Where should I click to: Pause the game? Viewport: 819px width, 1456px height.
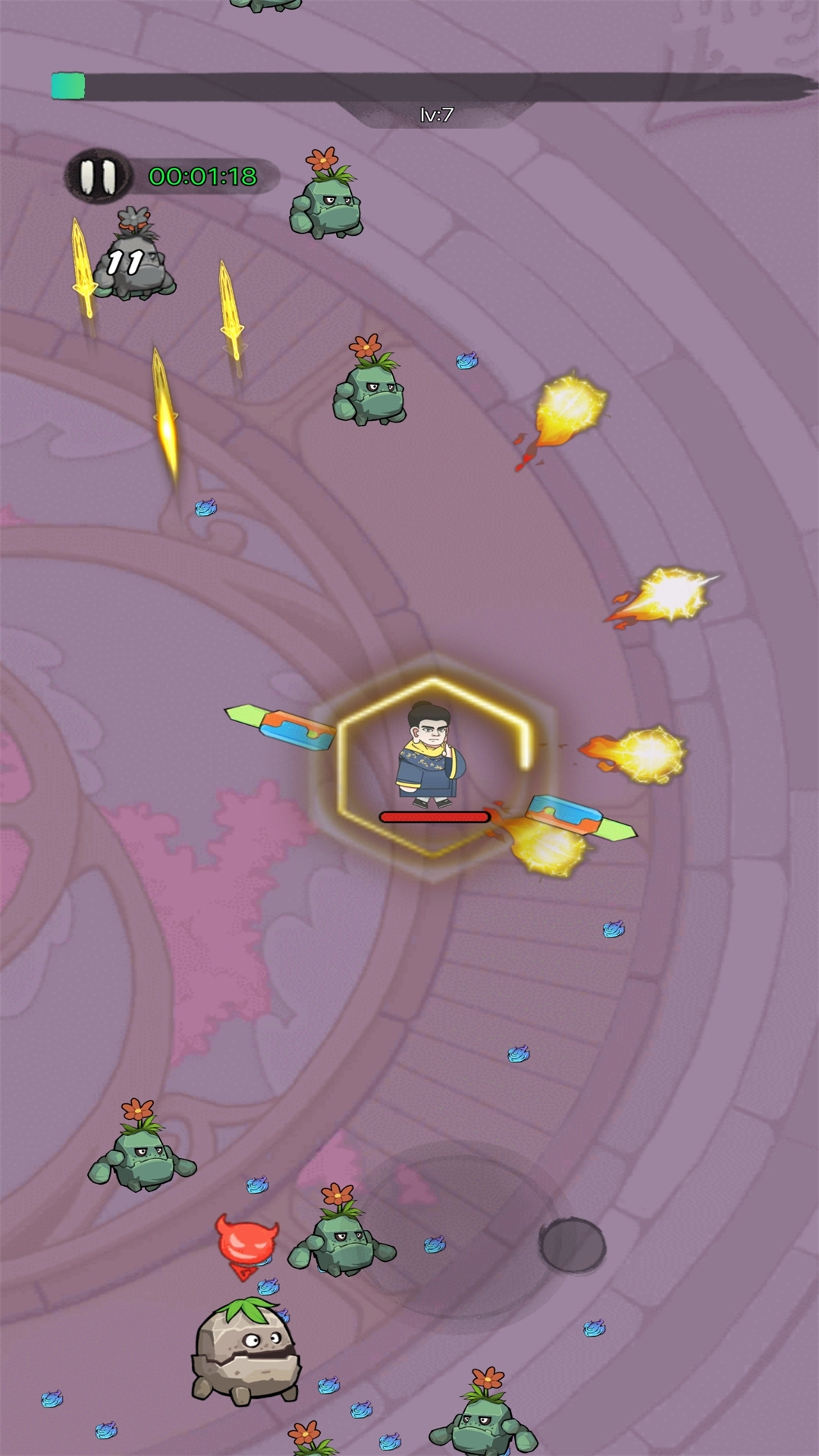tap(98, 176)
